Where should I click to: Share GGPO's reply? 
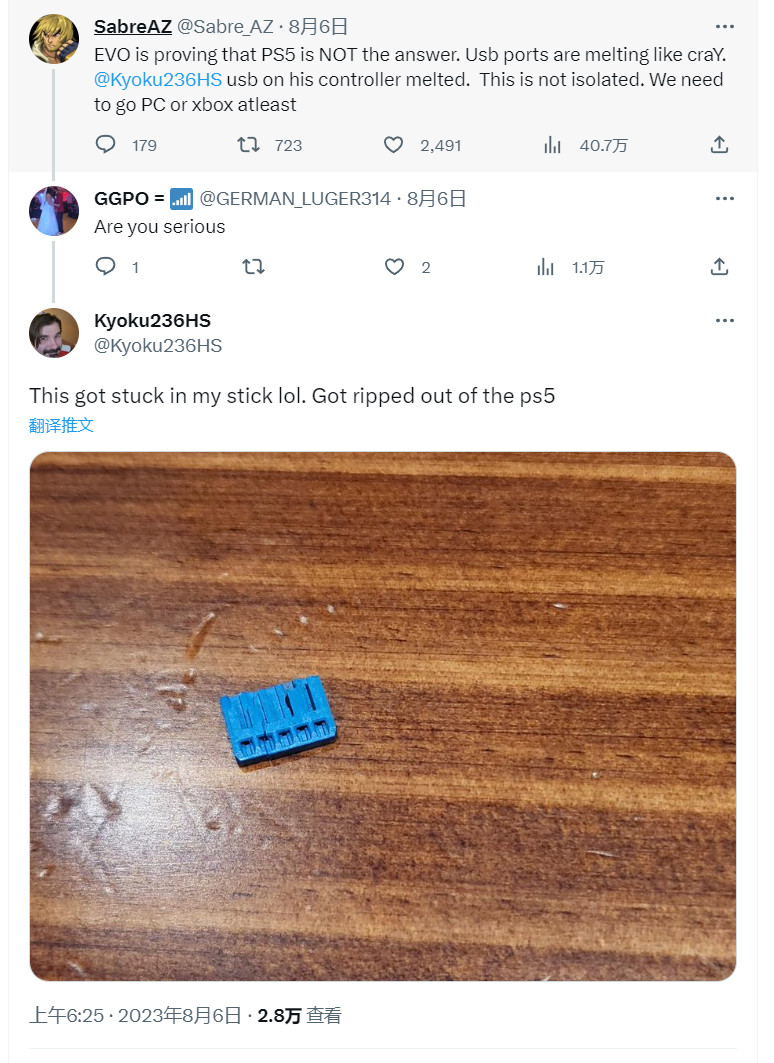(x=718, y=267)
